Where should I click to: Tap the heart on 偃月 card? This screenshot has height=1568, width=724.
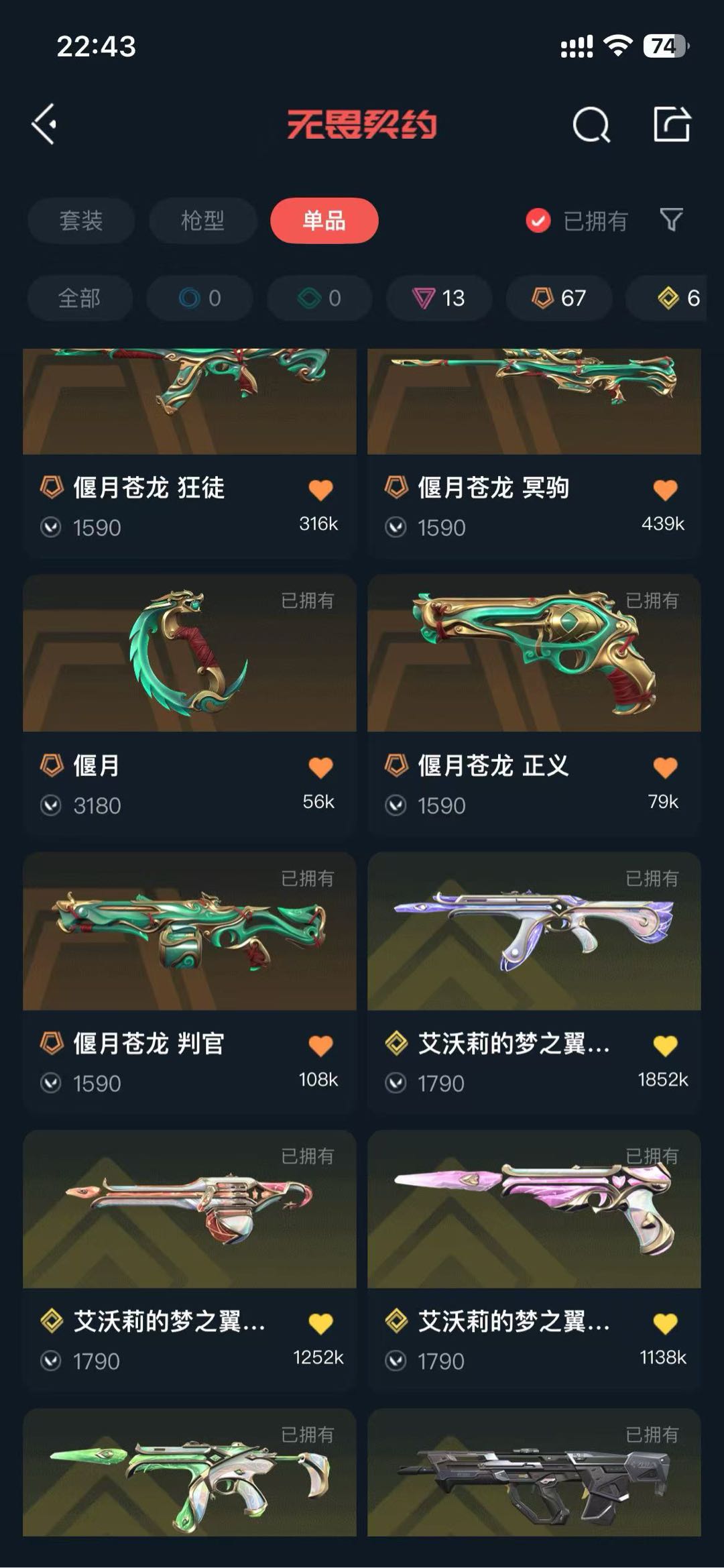[x=320, y=768]
